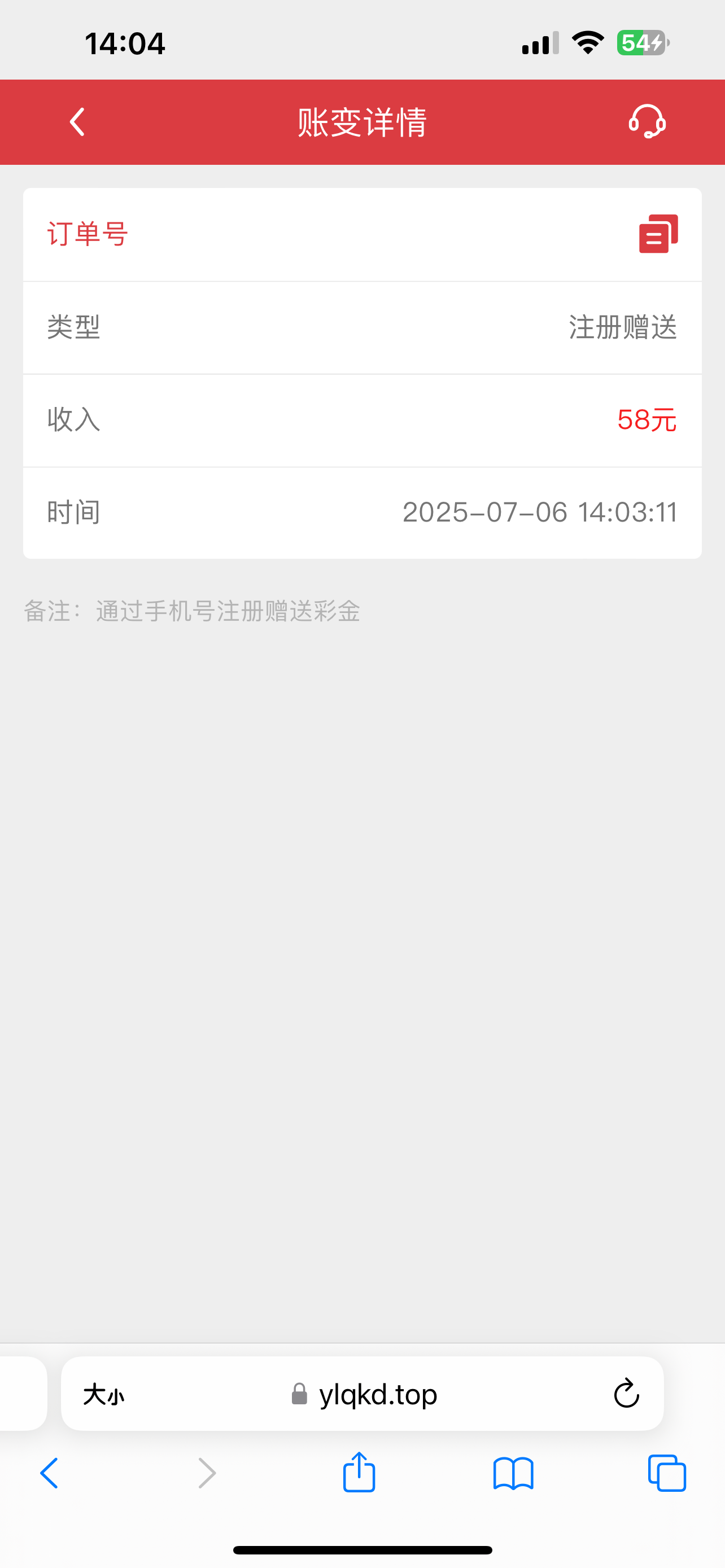725x1568 pixels.
Task: Go back from the 账变详情 page
Action: (x=77, y=122)
